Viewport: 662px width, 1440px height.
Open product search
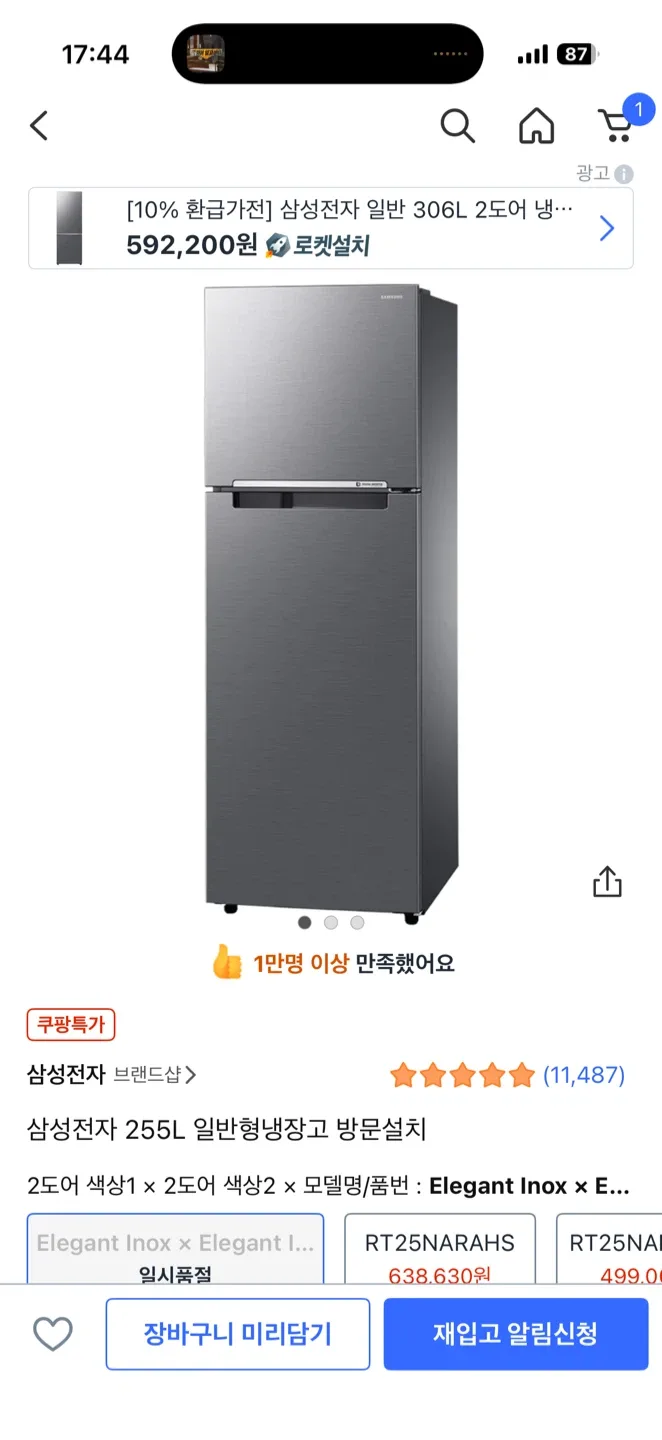[457, 126]
